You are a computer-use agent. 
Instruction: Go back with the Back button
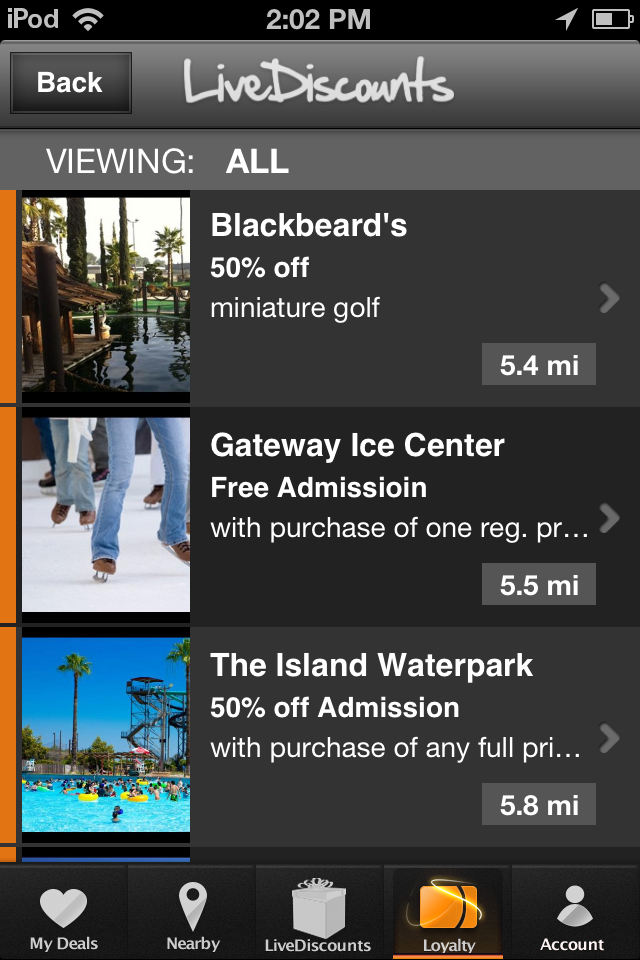70,83
